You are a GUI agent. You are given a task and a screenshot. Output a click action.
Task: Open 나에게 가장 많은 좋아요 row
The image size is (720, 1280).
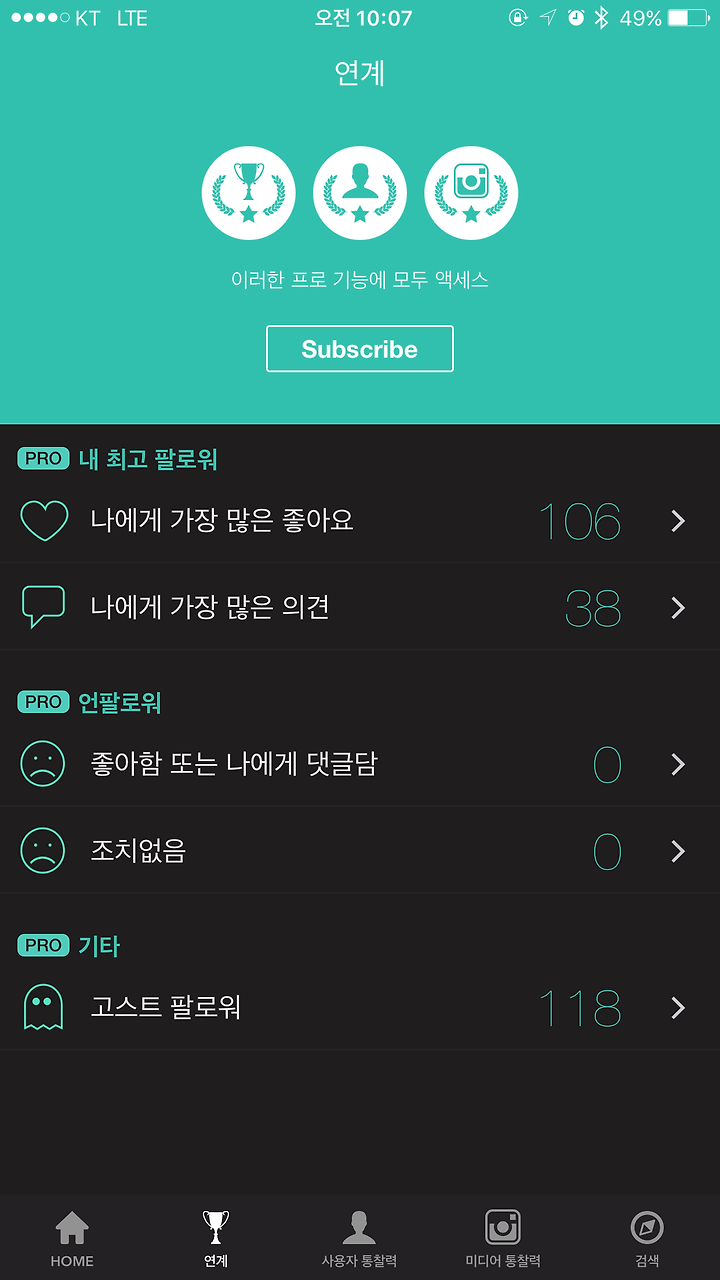coord(360,520)
